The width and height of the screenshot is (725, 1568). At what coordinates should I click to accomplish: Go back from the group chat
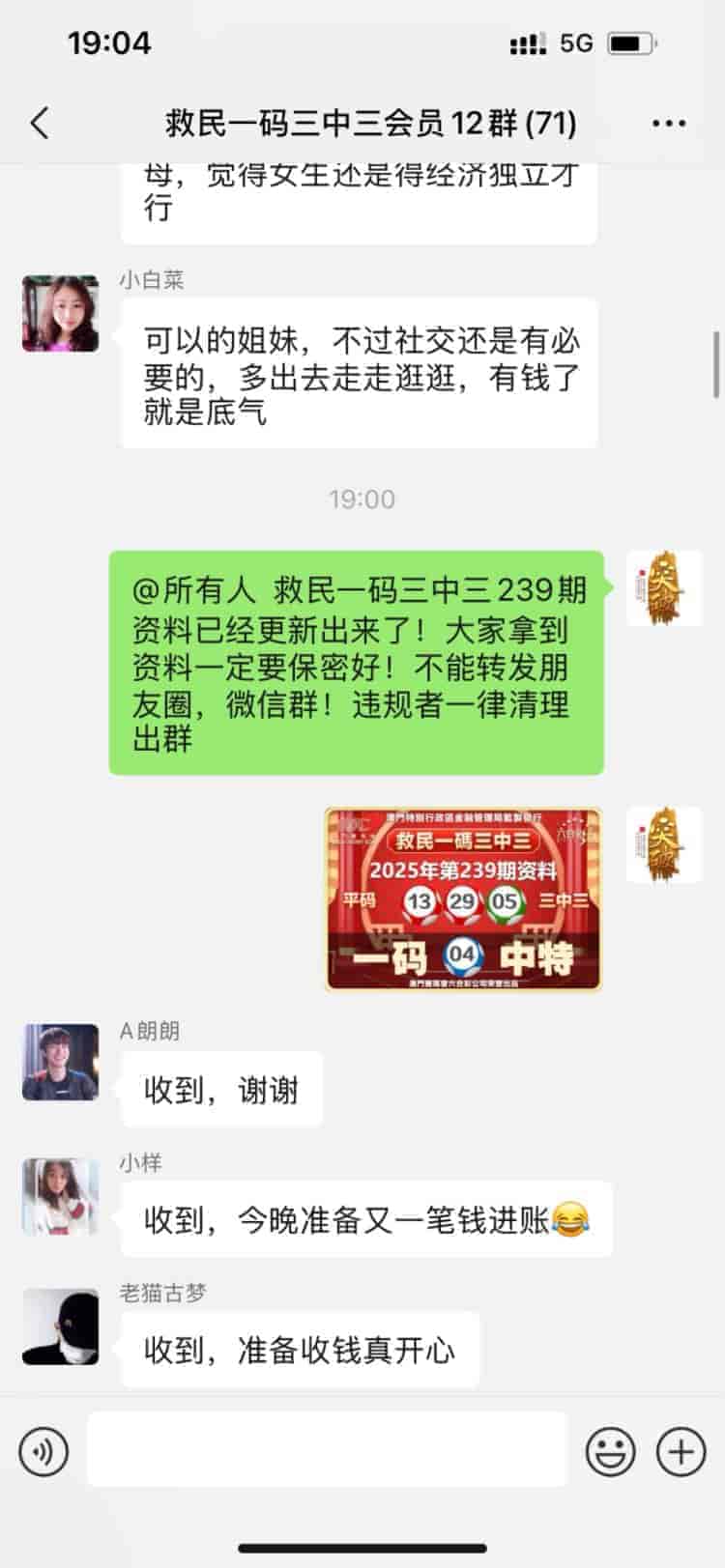[x=40, y=124]
